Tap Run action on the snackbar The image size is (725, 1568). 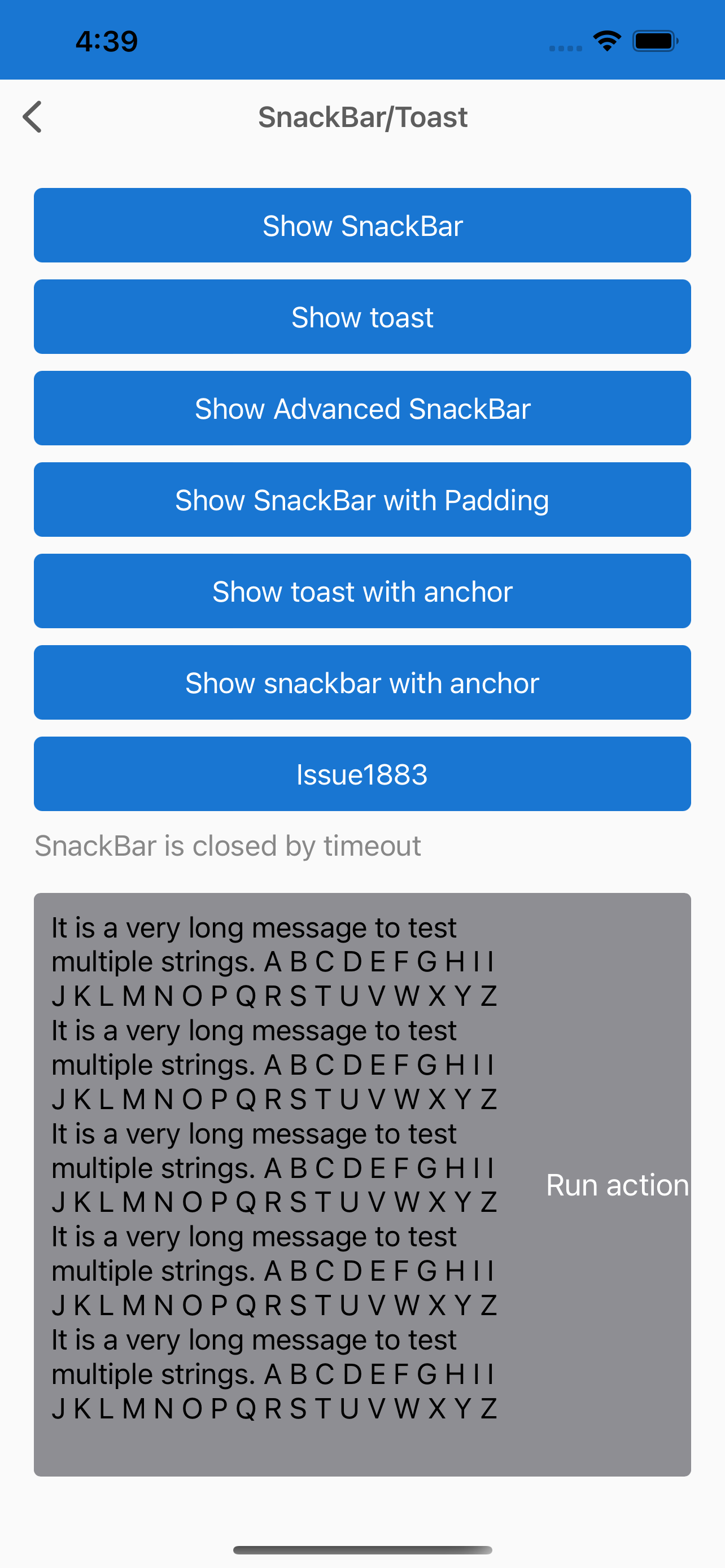pos(617,1185)
